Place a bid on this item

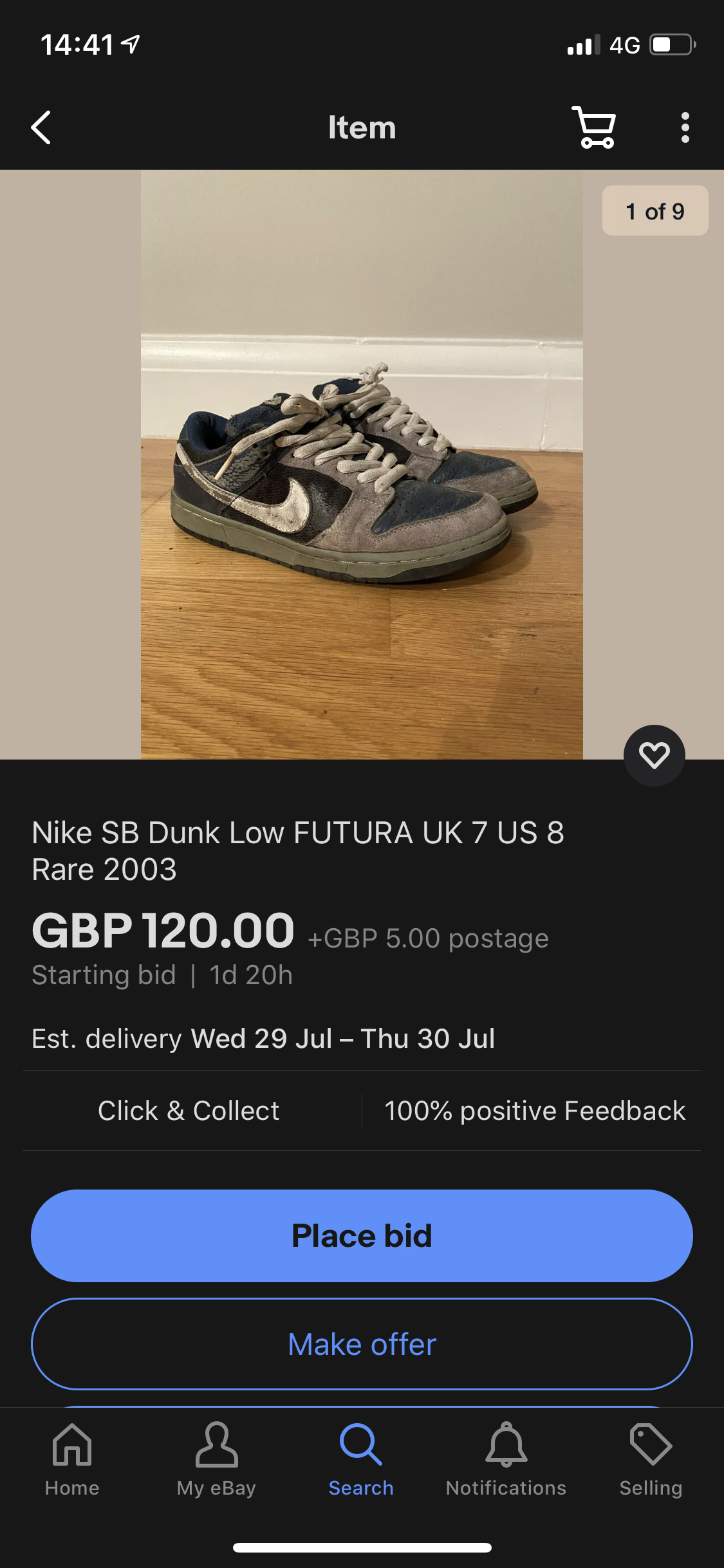point(362,1235)
